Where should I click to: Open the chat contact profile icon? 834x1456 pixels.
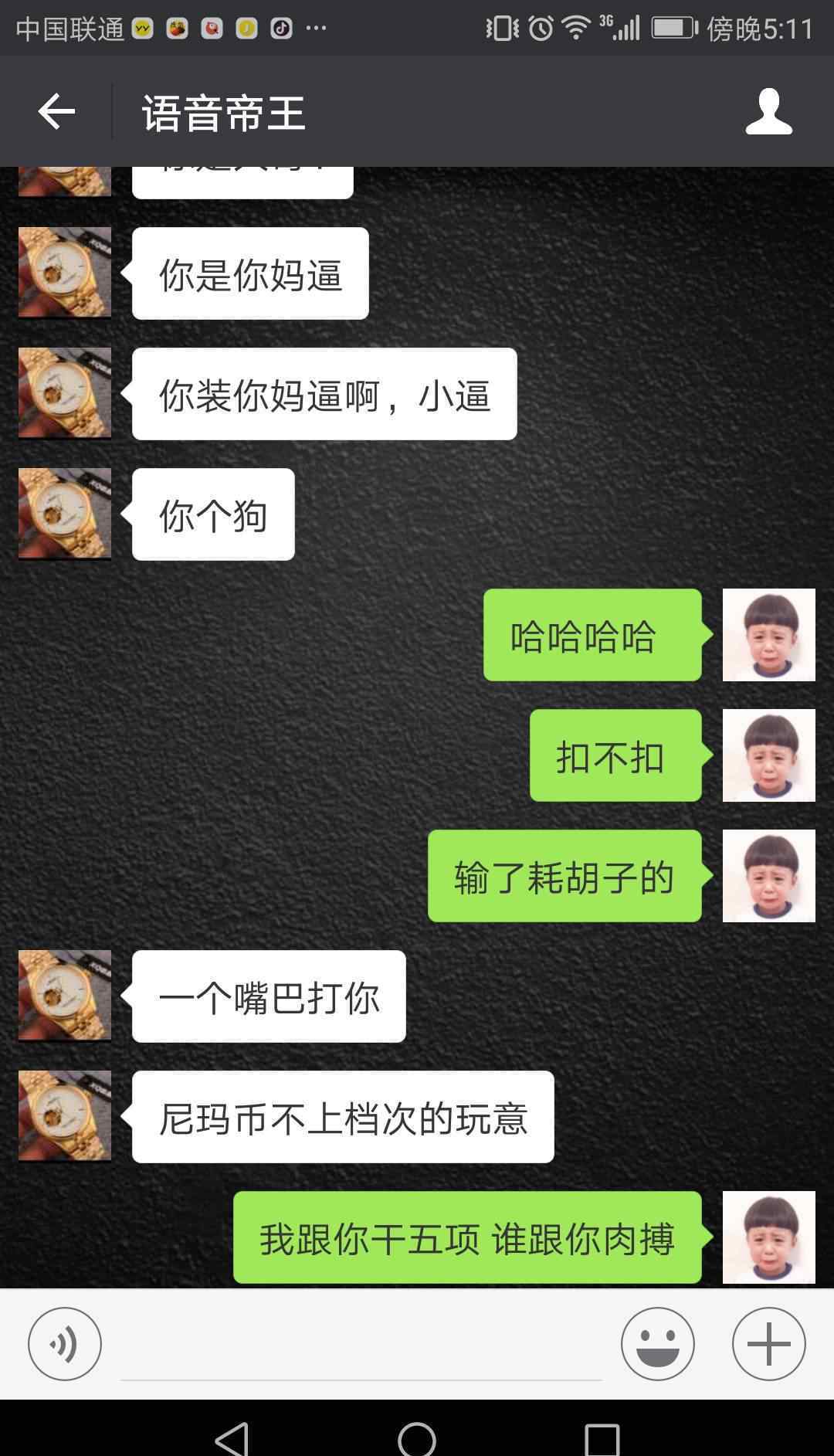pos(769,112)
